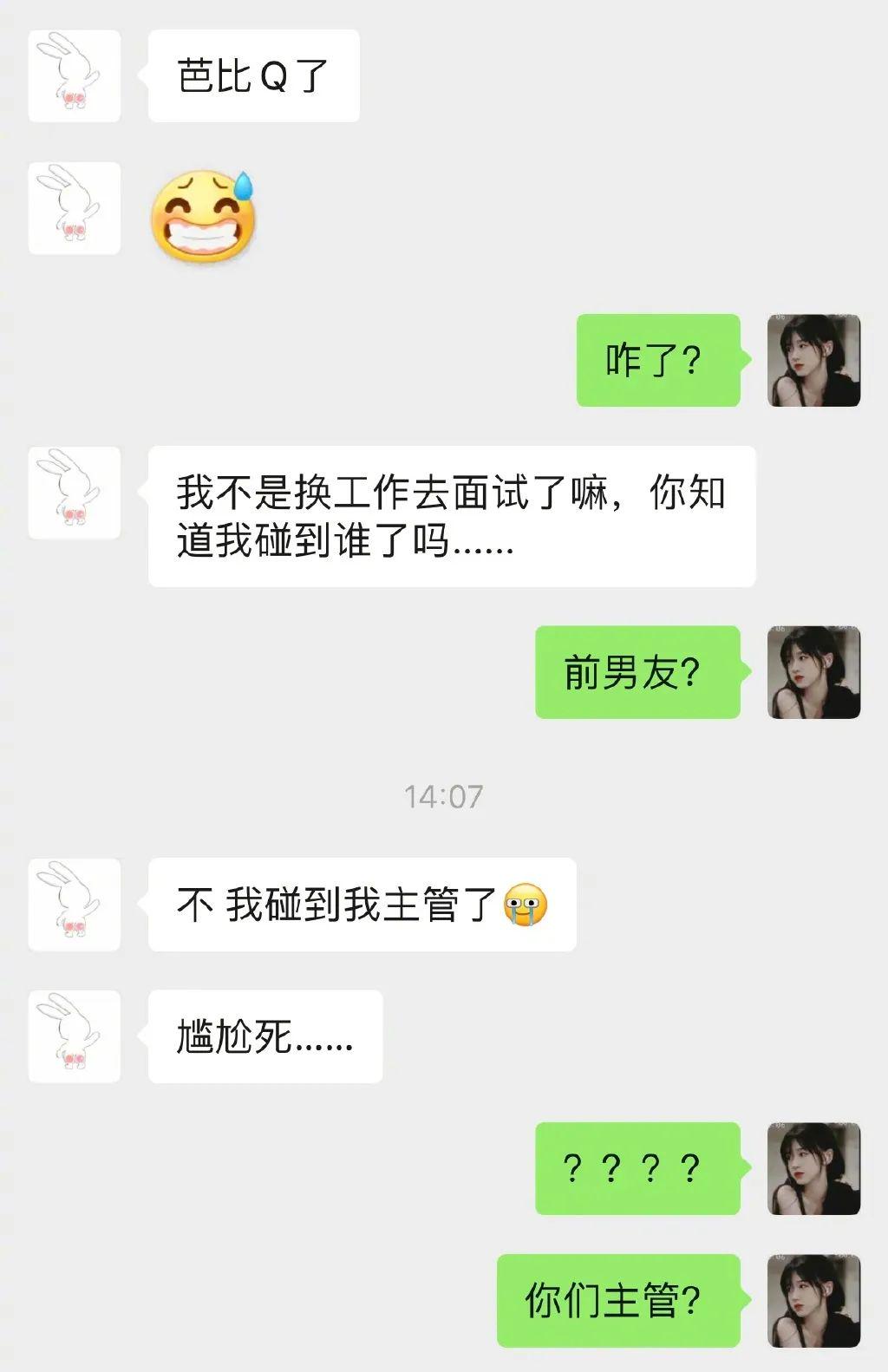Click the '尴尬死……' message bubble
The image size is (888, 1372).
264,1036
